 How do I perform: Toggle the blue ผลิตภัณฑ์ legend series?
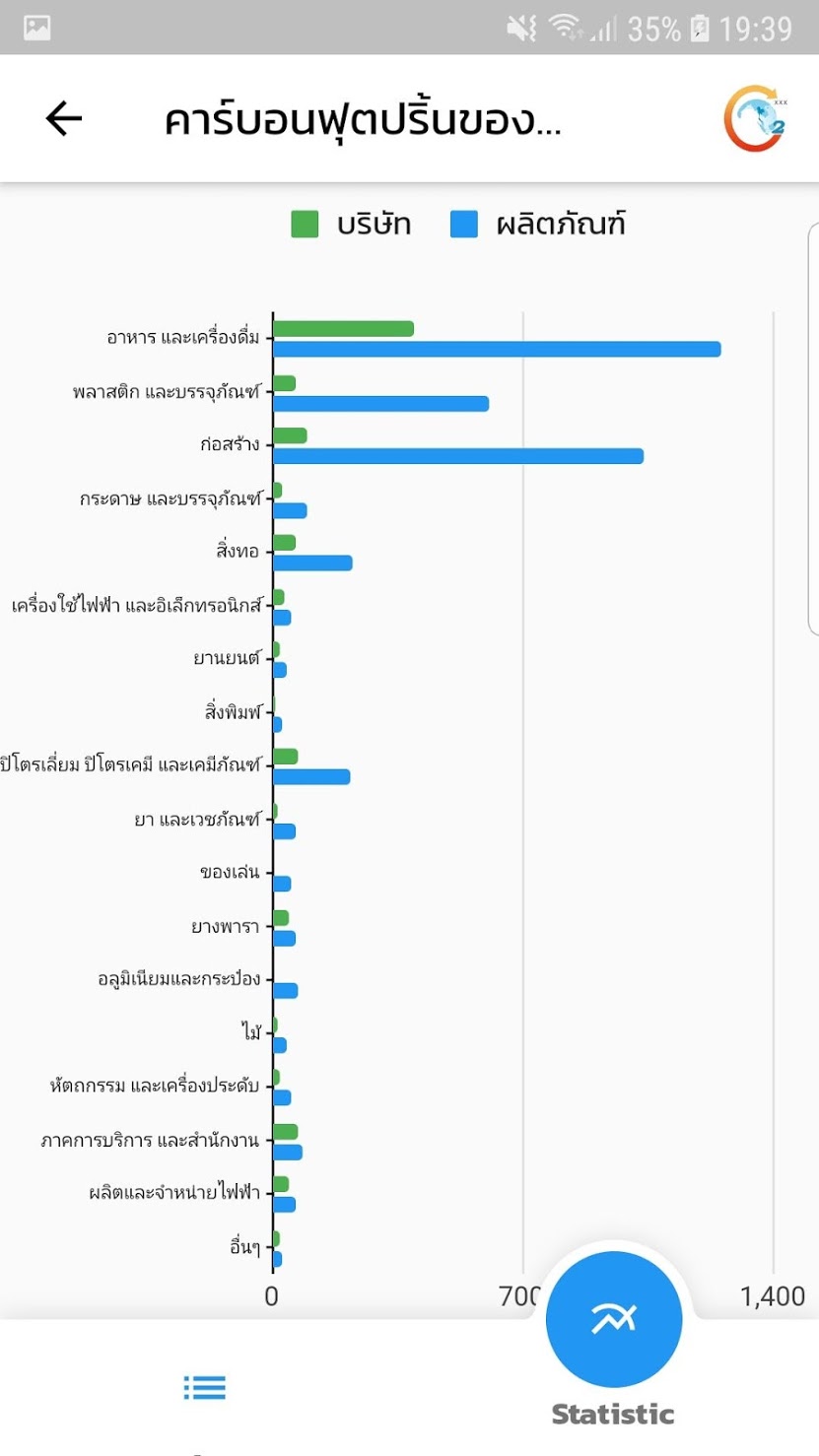point(538,225)
